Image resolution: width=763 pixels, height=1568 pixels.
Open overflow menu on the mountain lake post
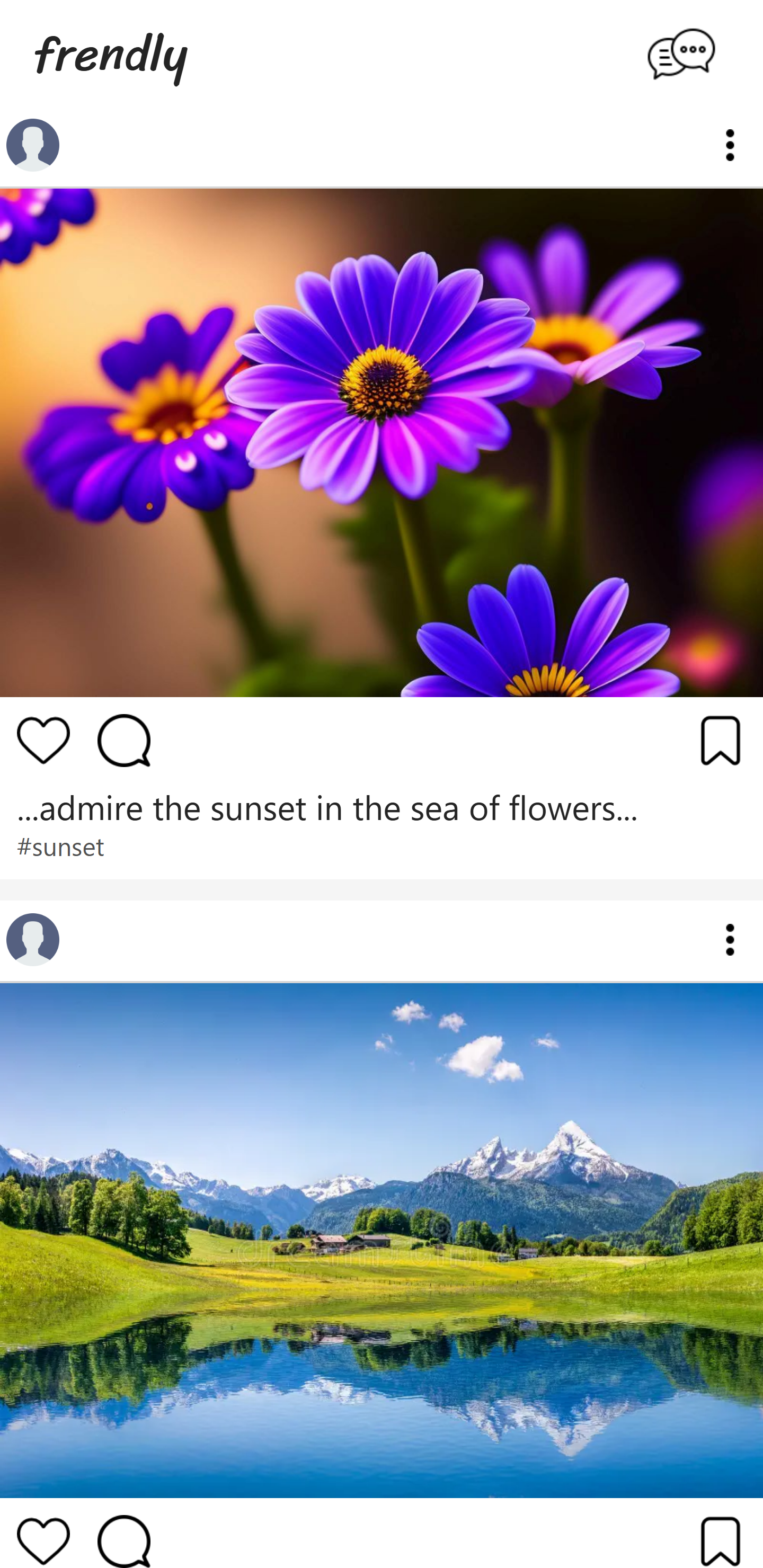pos(730,939)
